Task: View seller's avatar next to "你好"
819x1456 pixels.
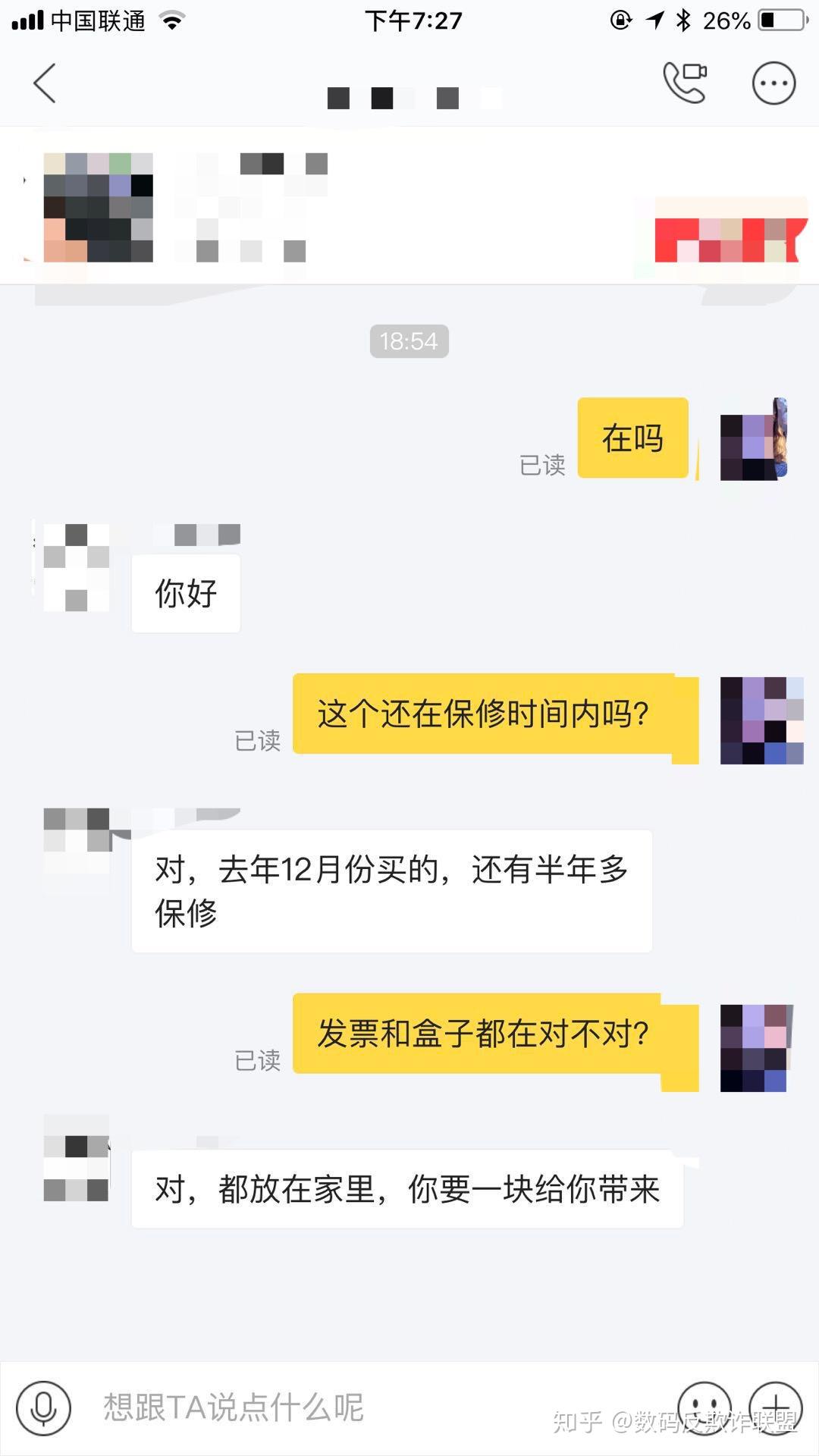Action: click(x=76, y=567)
